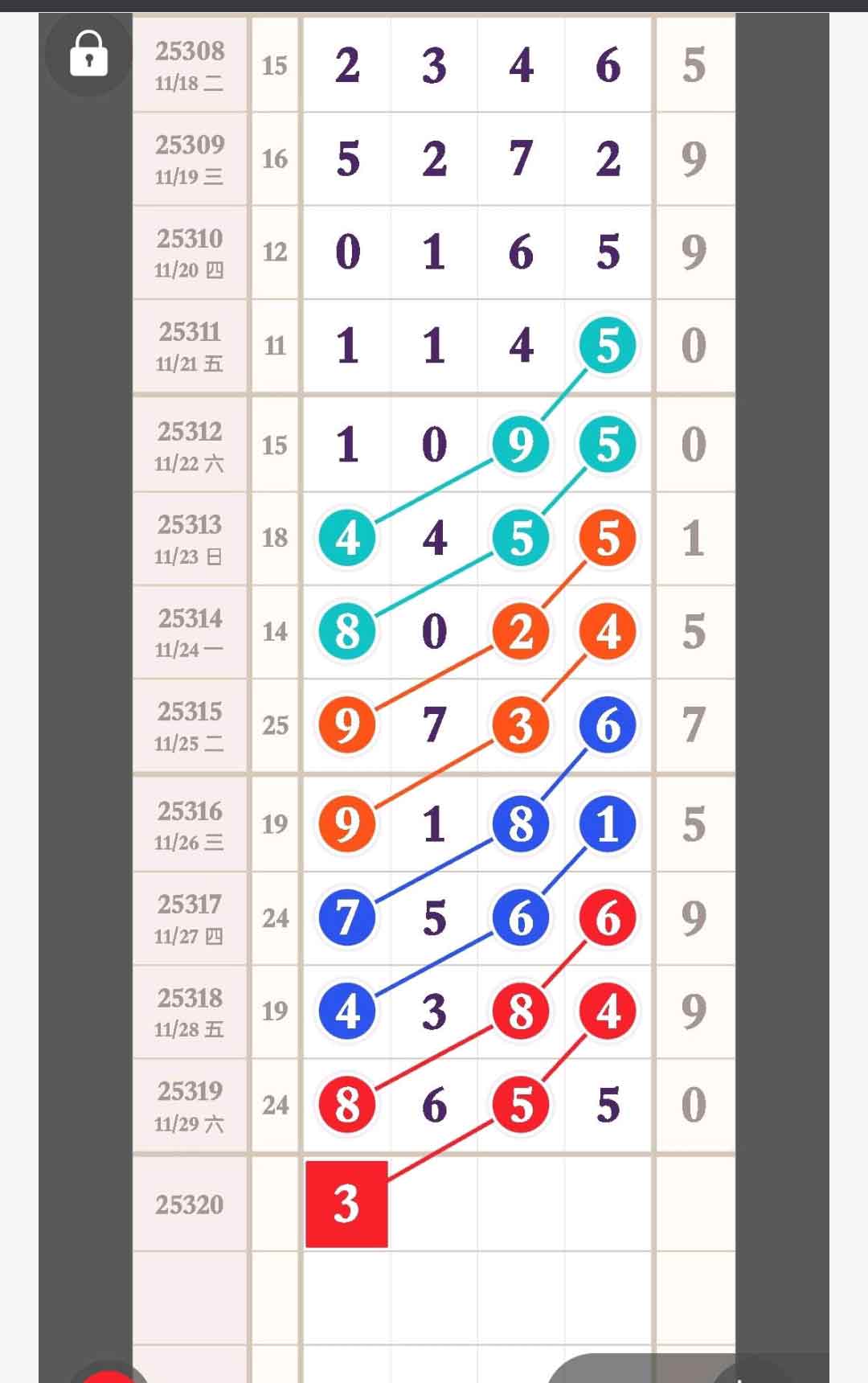Tap the lock icon
The height and width of the screenshot is (1383, 868).
[x=88, y=54]
